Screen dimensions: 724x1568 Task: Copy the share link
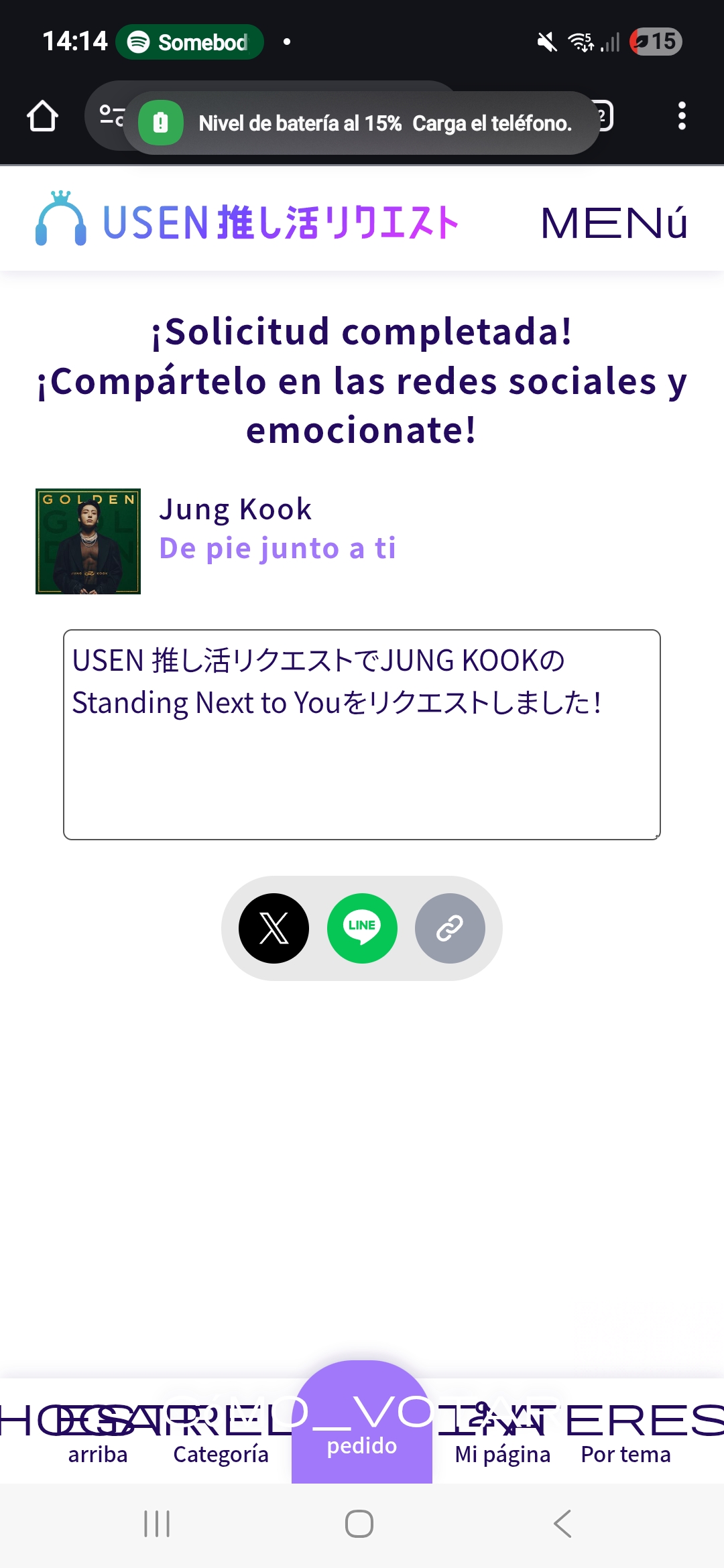[450, 928]
